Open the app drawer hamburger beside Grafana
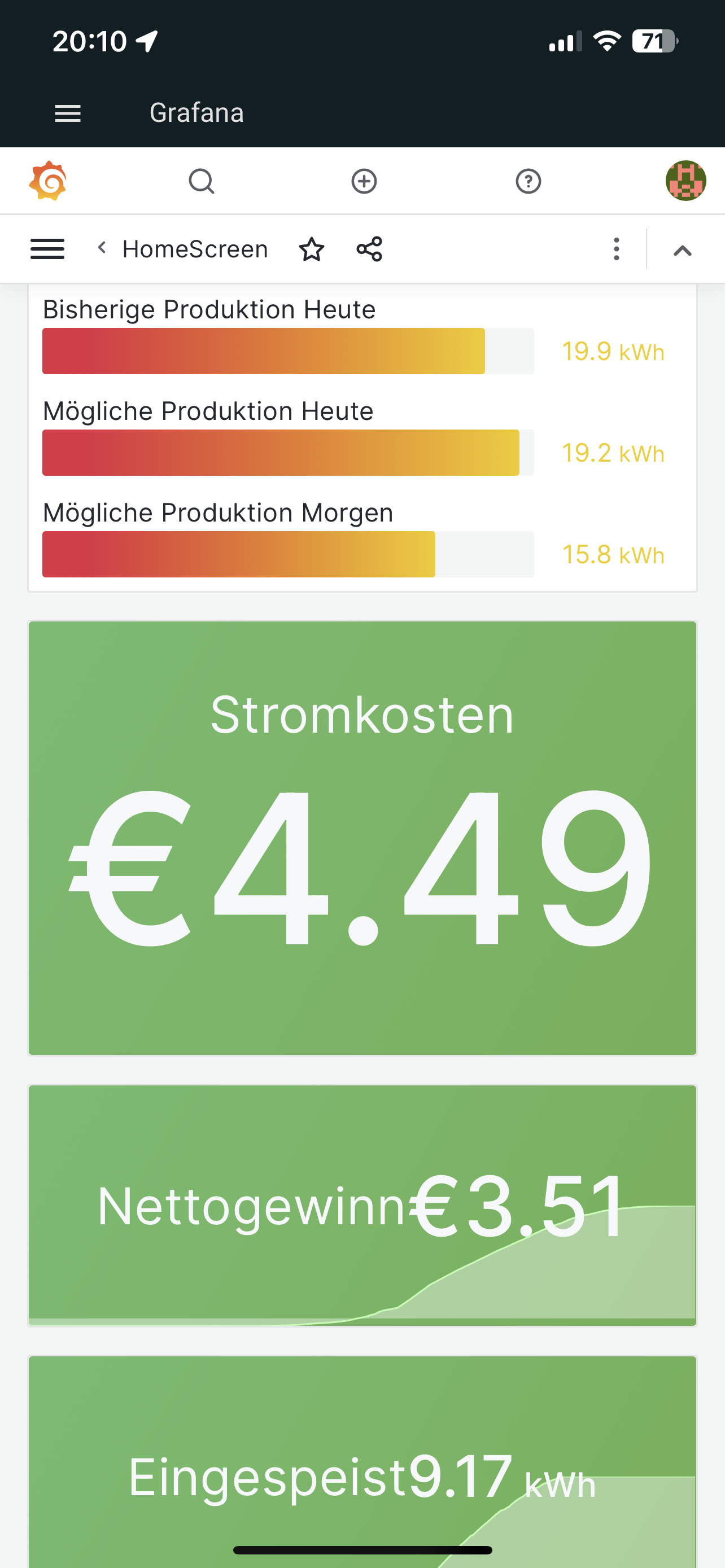Image resolution: width=725 pixels, height=1568 pixels. (x=68, y=113)
